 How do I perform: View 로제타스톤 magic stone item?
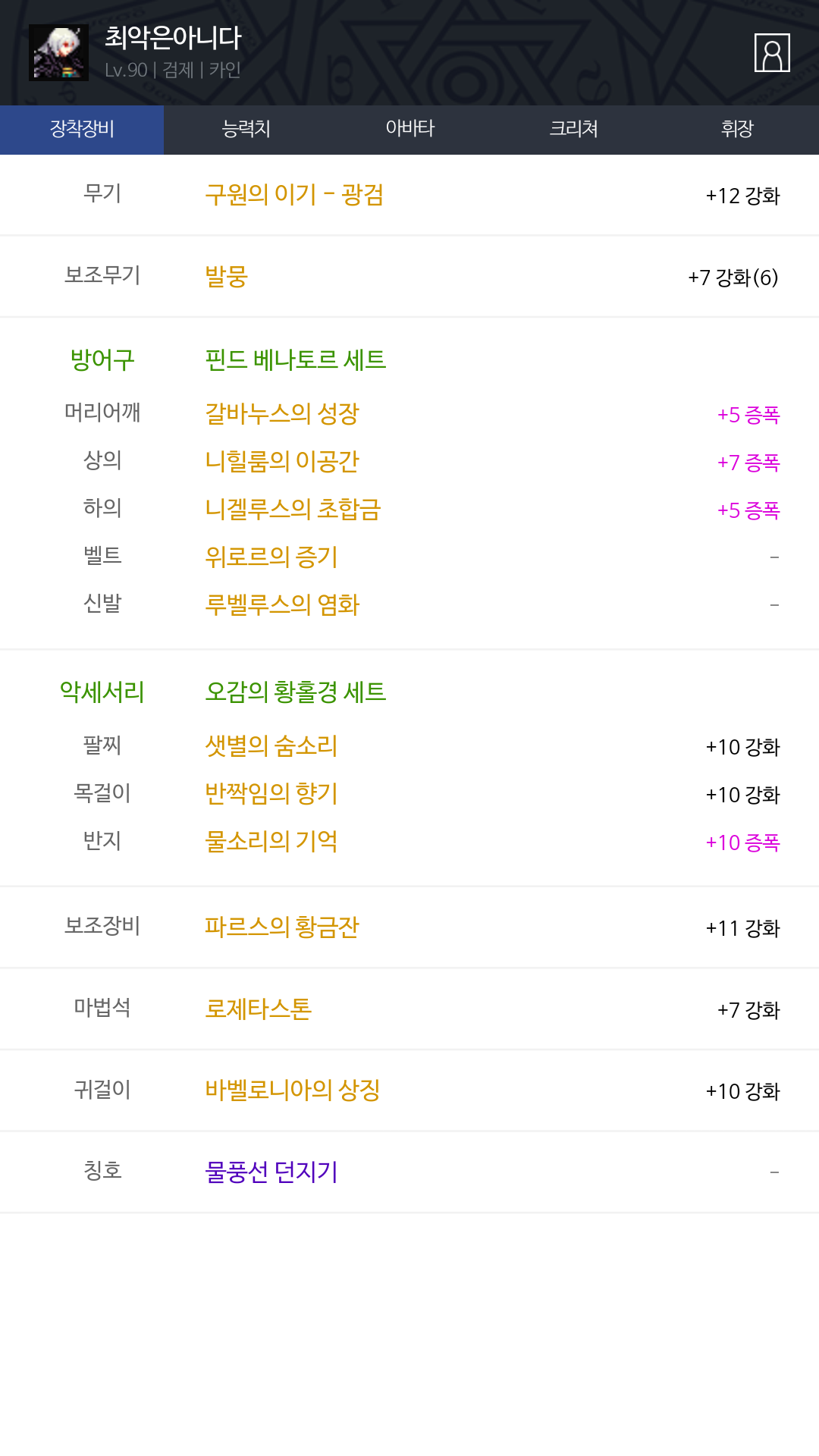click(259, 1009)
